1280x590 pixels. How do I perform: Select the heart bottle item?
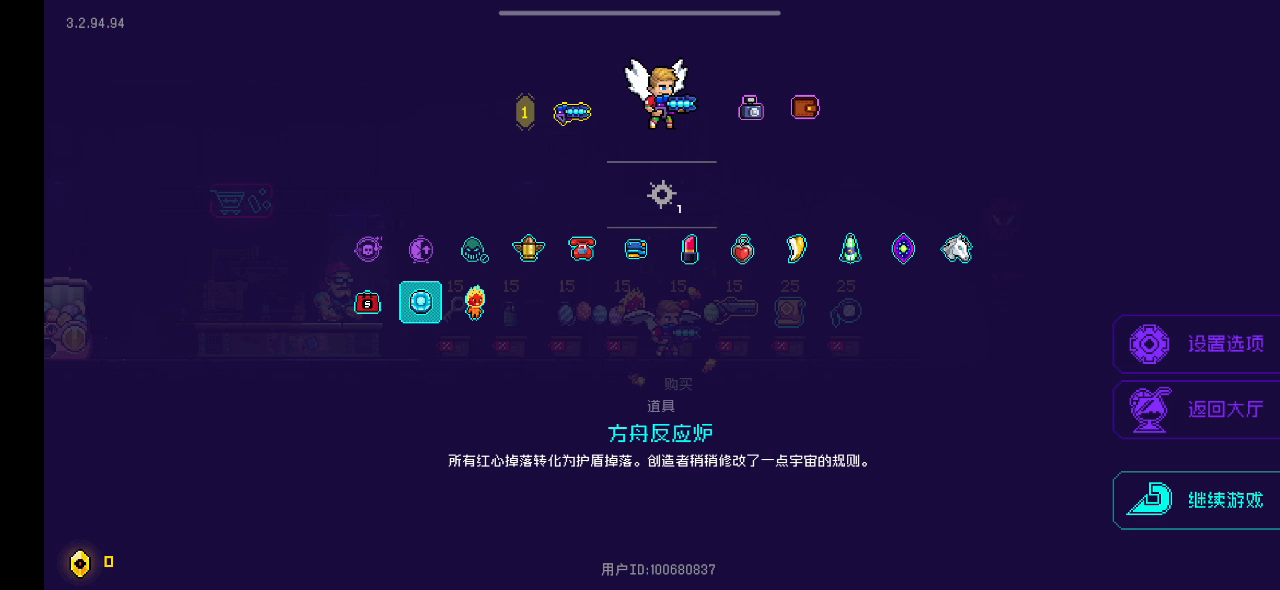click(742, 249)
